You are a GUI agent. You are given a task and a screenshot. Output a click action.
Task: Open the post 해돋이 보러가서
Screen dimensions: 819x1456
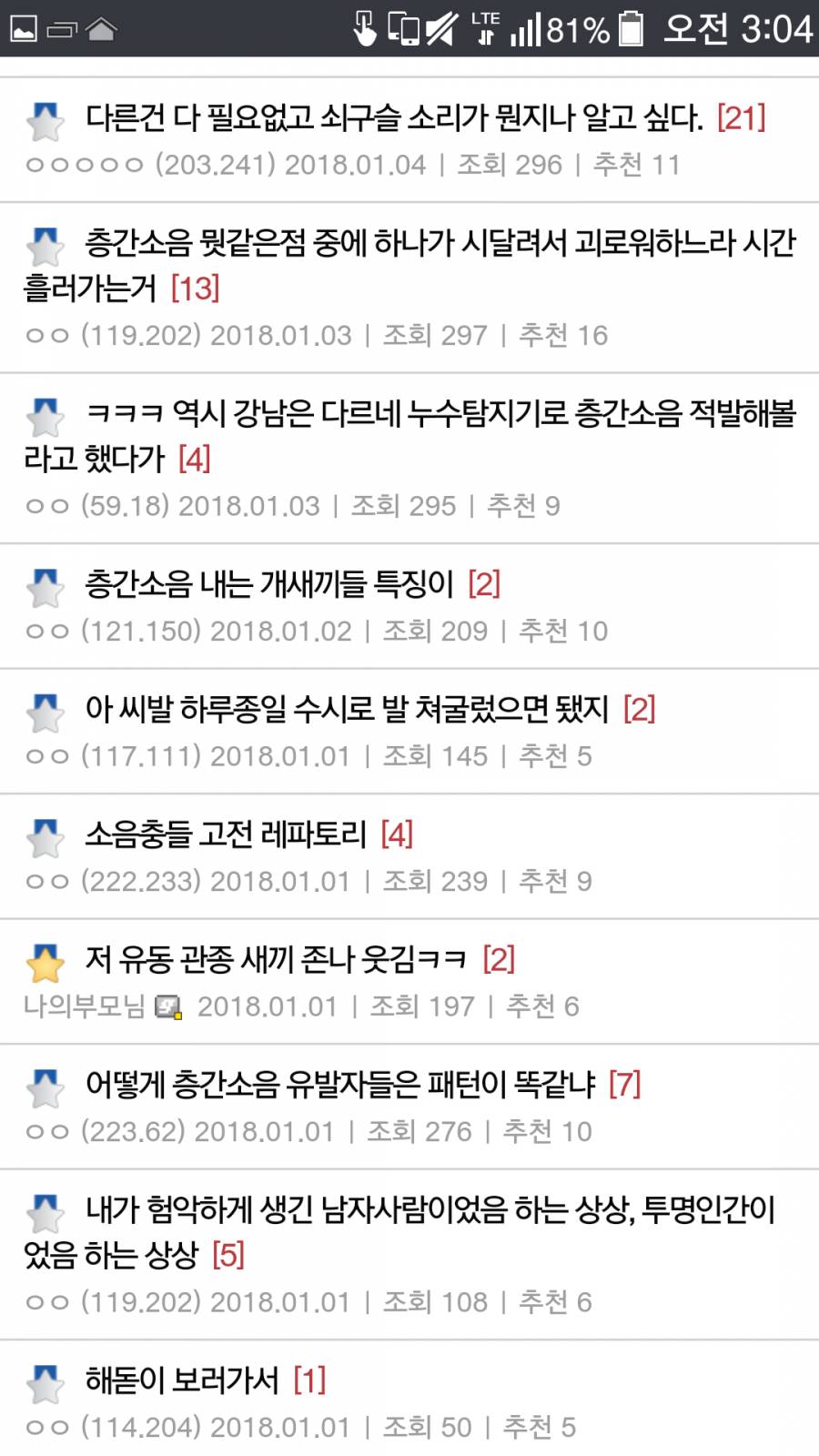(x=182, y=1380)
